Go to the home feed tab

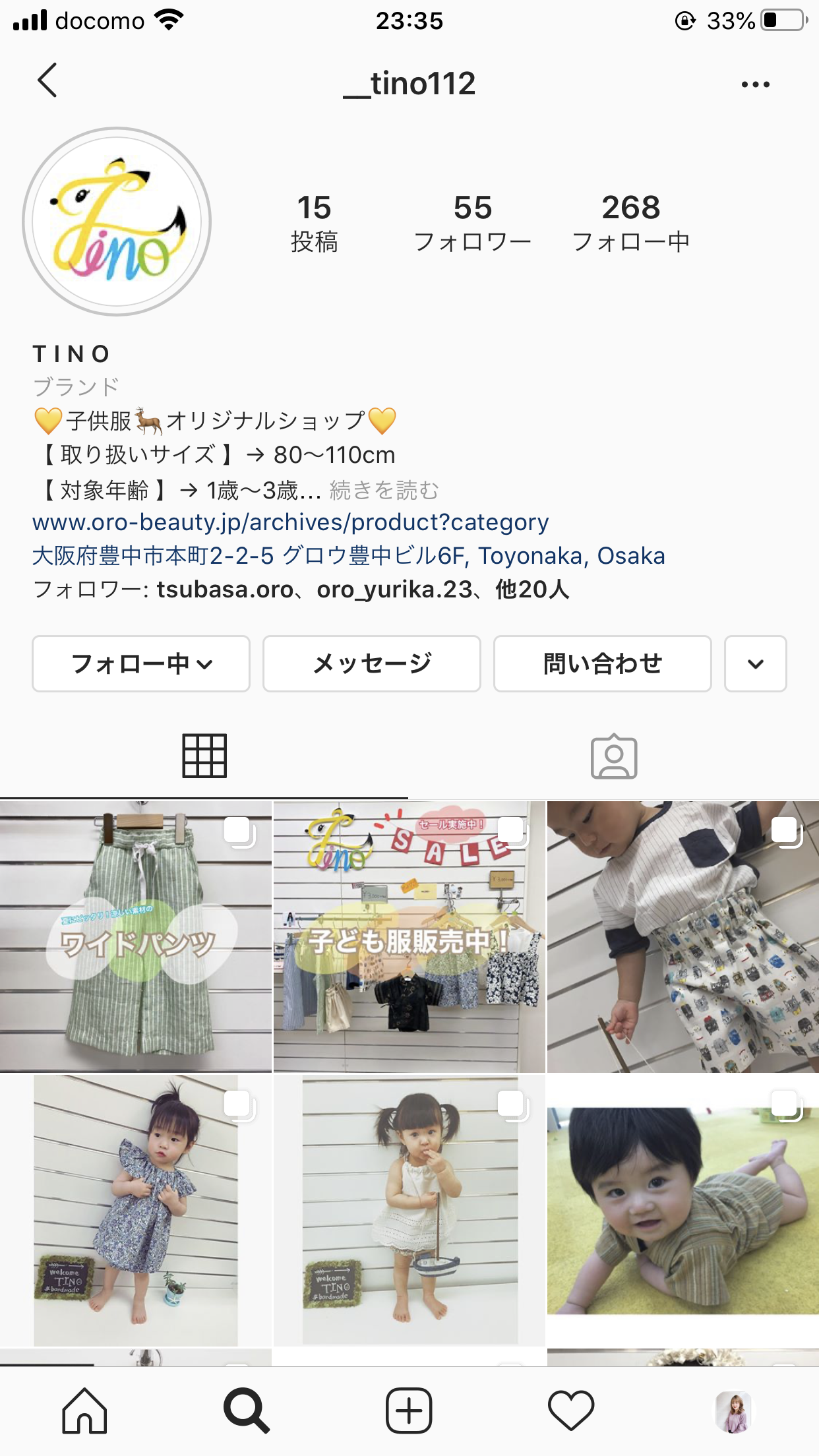pos(84,1411)
